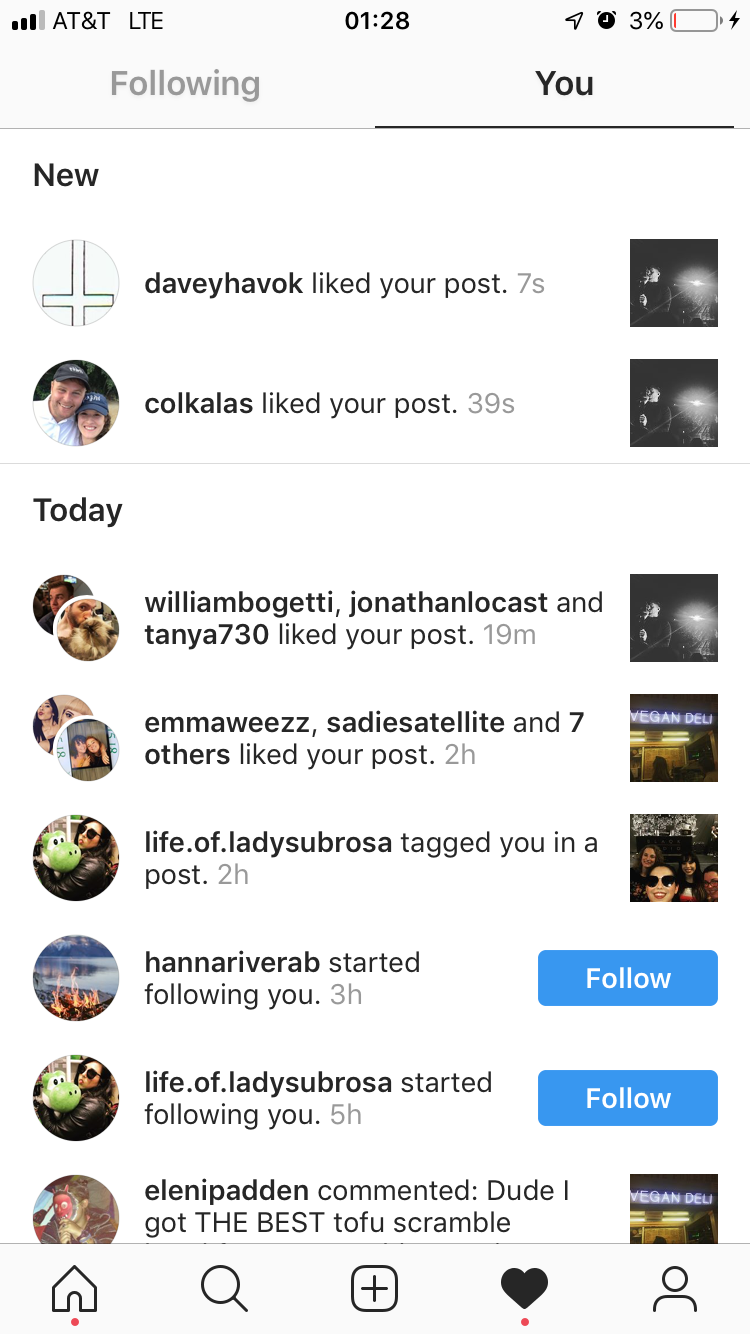Open the search and explore tab

click(224, 1289)
